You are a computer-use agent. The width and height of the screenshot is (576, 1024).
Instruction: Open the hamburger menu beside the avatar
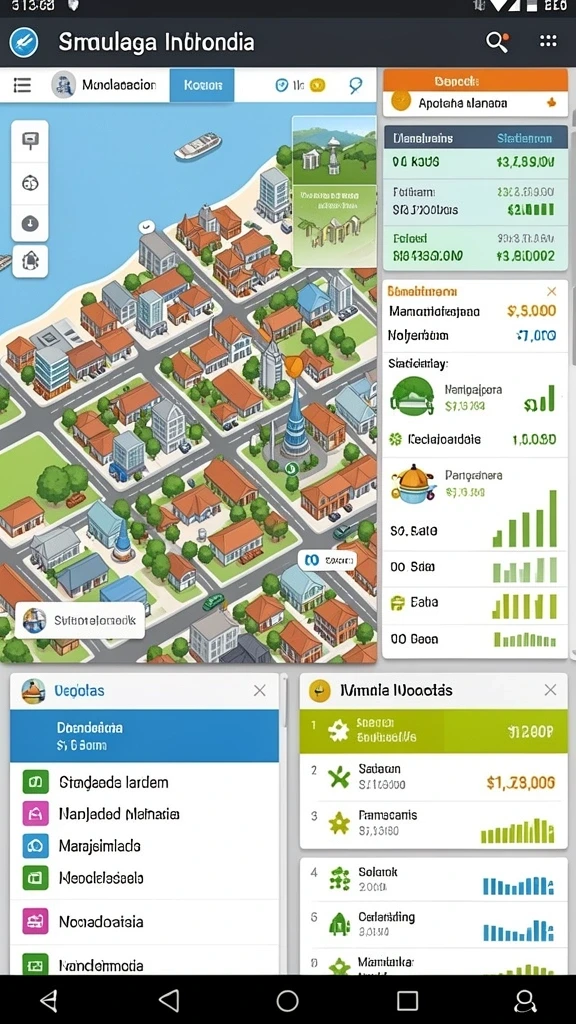22,85
